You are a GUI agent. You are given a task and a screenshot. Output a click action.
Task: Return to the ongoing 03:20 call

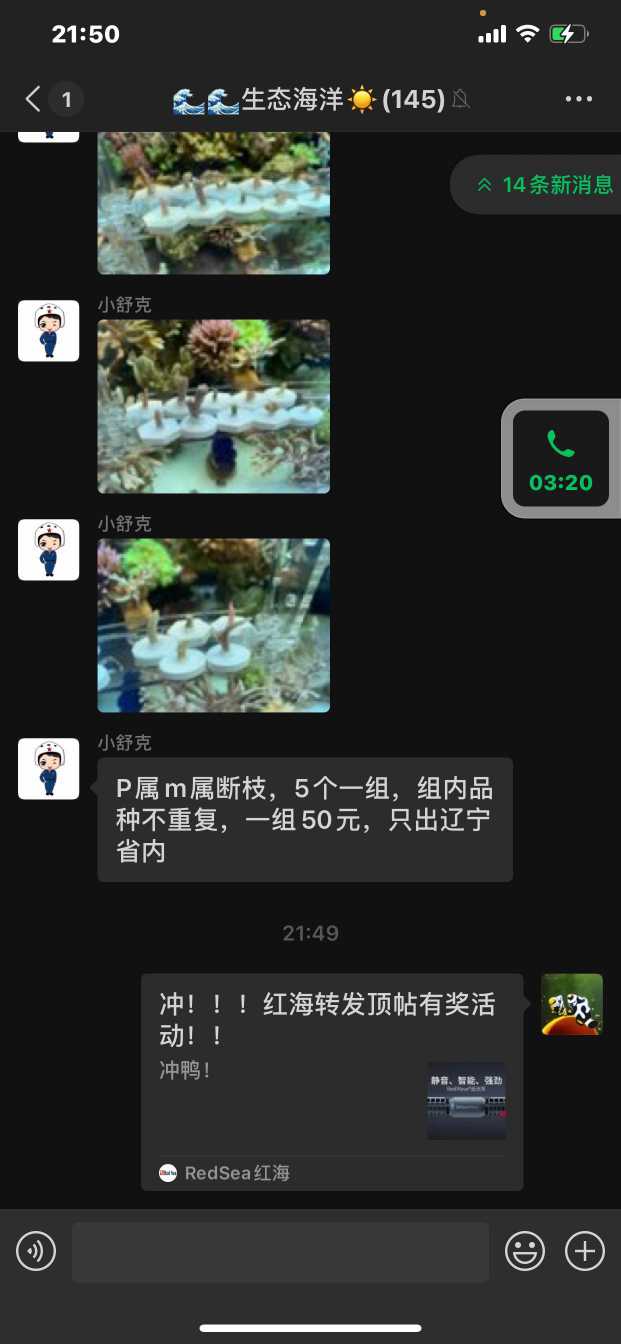(x=560, y=459)
